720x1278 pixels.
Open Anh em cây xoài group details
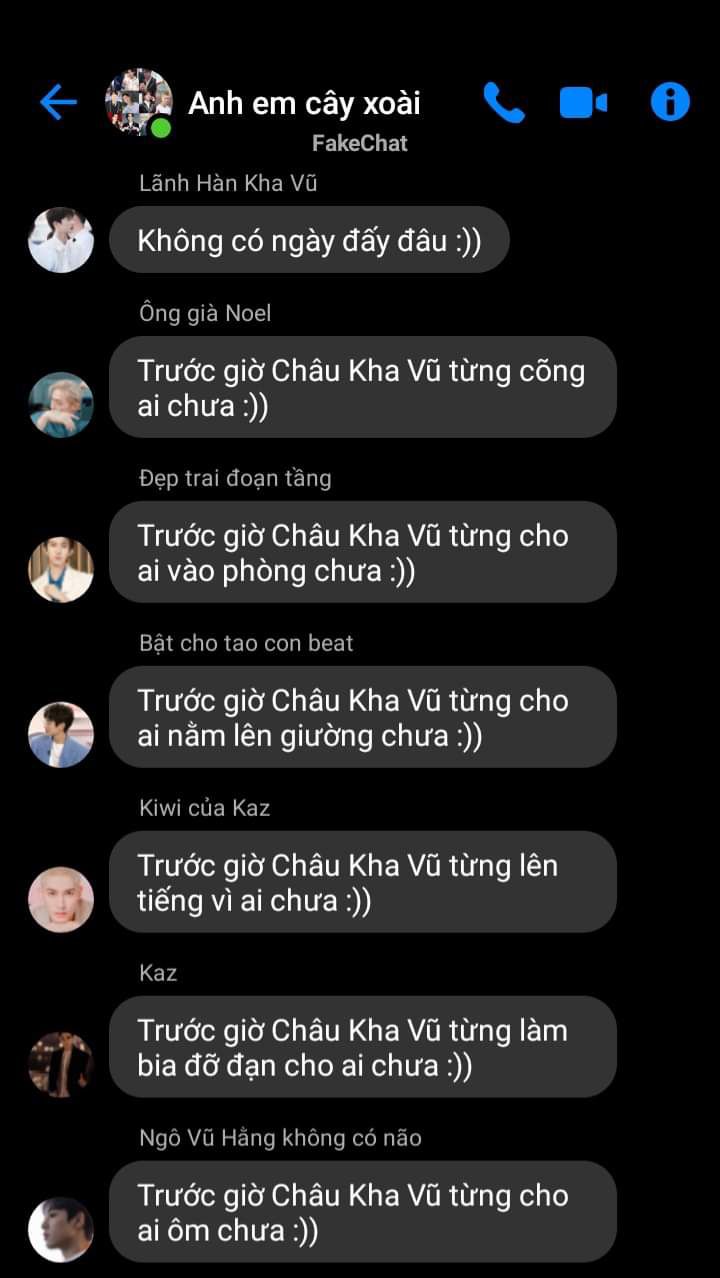(x=304, y=103)
